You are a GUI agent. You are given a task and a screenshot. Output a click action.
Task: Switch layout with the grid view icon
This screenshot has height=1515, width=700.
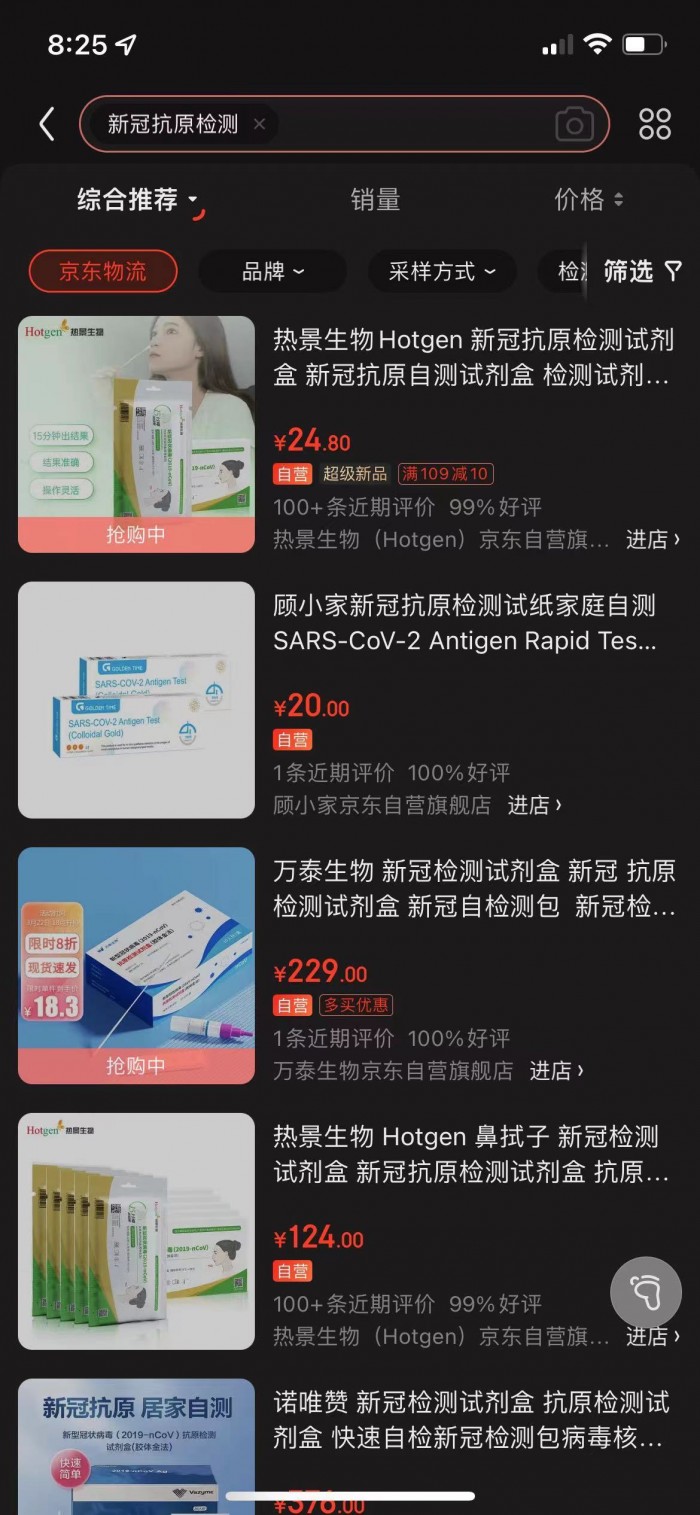[655, 124]
